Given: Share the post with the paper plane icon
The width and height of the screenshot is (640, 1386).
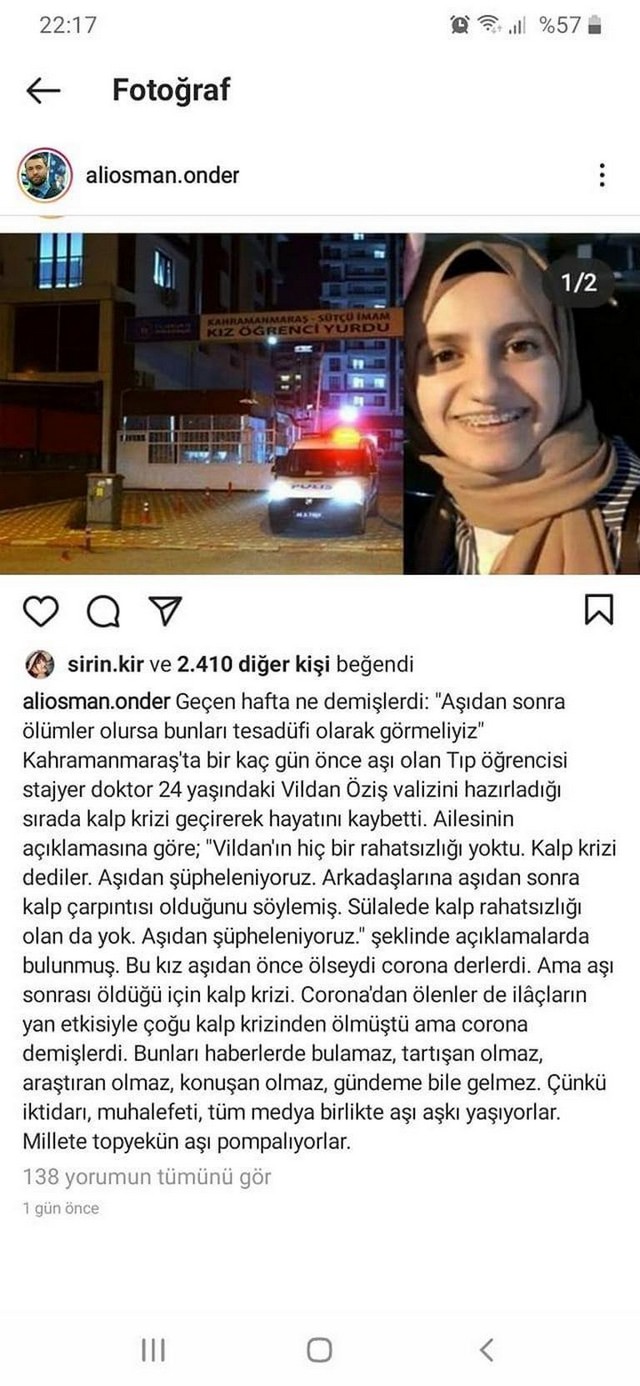Looking at the screenshot, I should 165,610.
